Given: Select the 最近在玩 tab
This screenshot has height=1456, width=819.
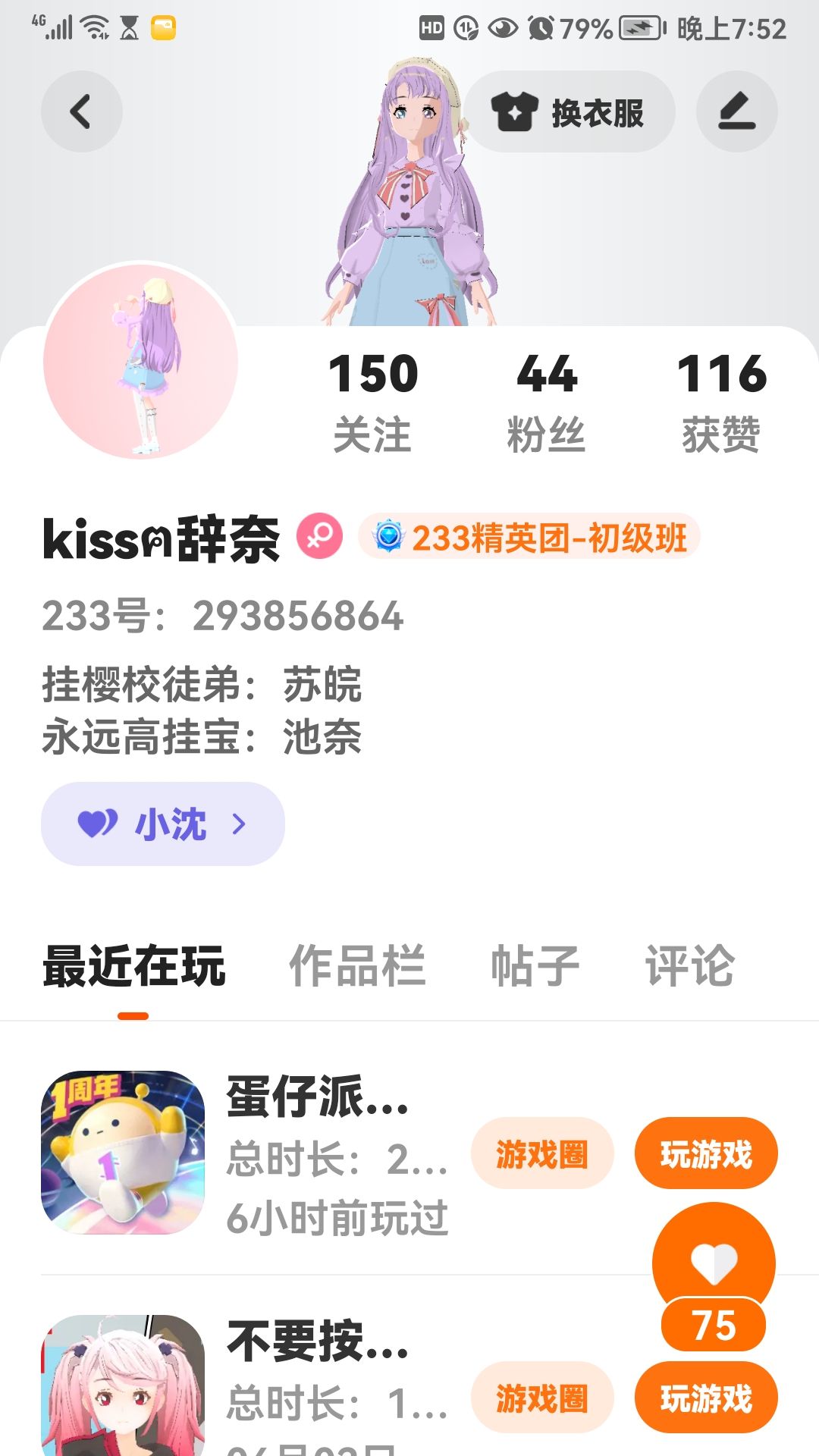Looking at the screenshot, I should pyautogui.click(x=134, y=966).
